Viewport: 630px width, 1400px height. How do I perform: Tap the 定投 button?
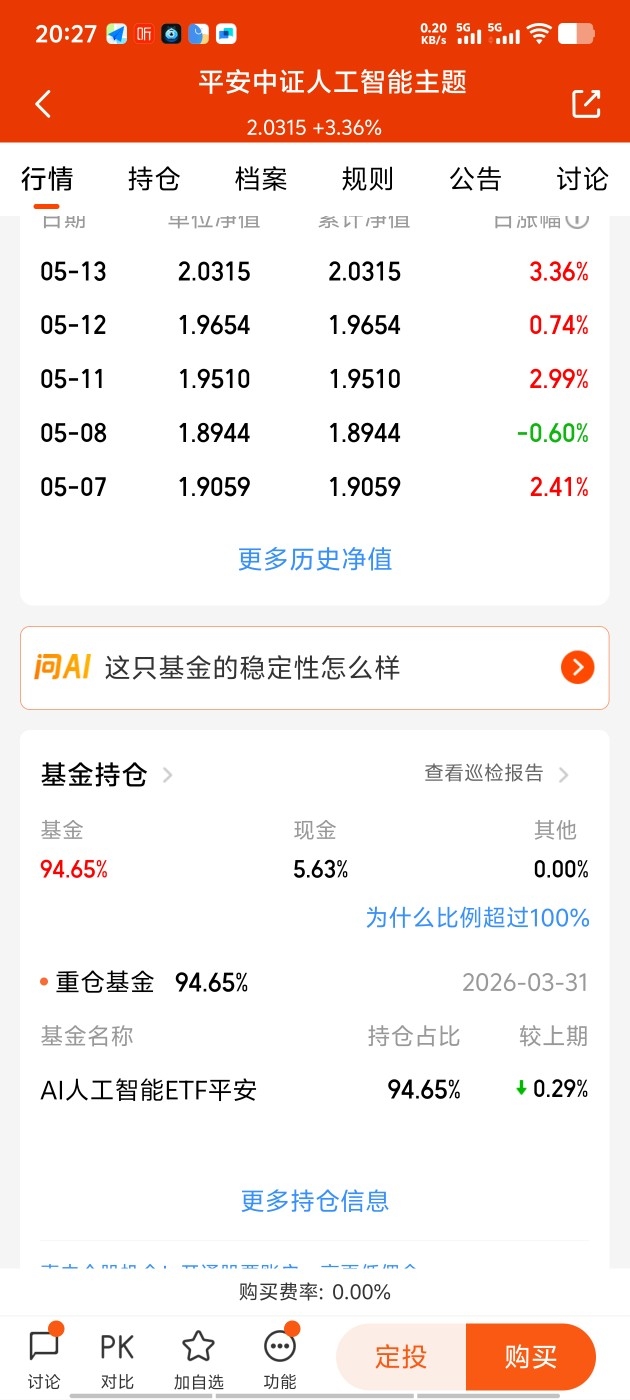click(x=401, y=1357)
